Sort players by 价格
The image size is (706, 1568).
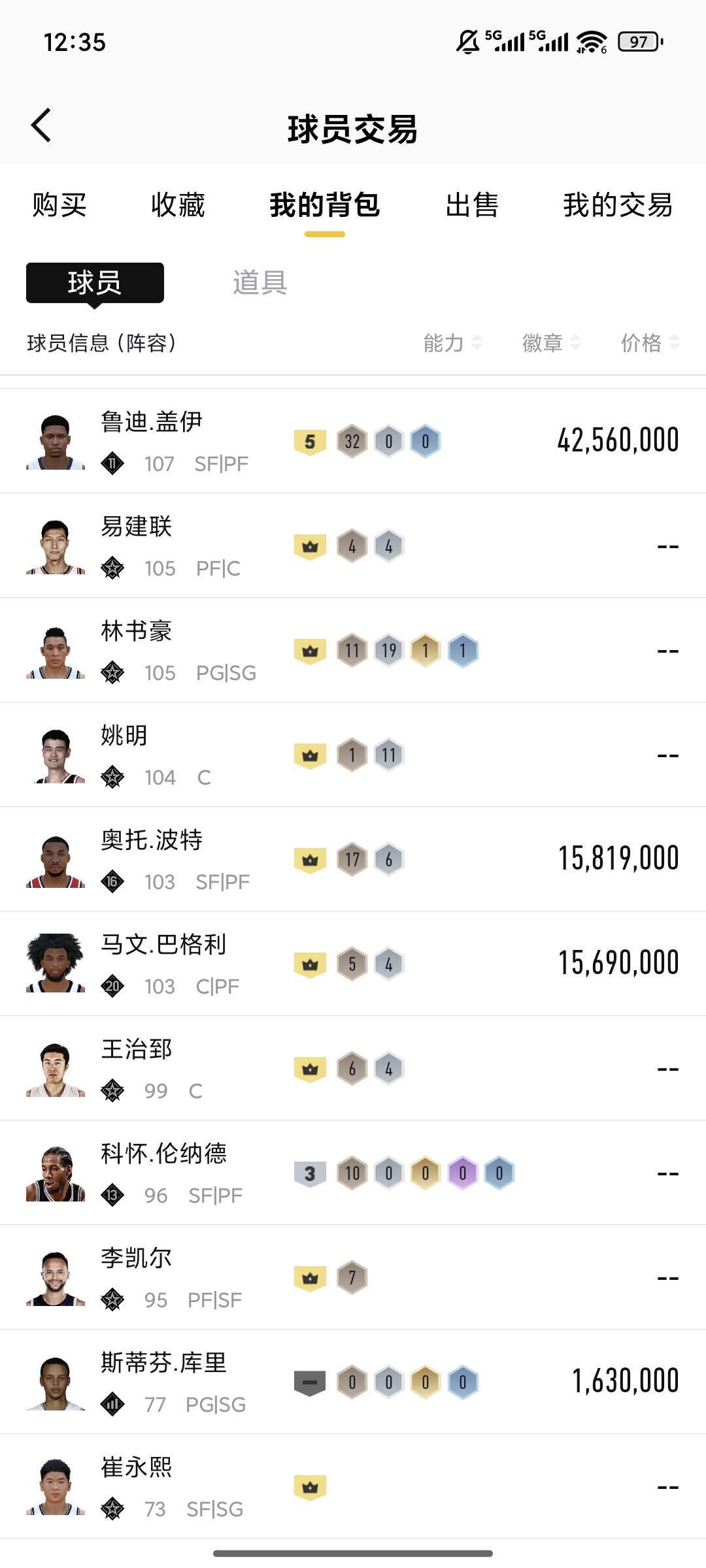point(650,342)
